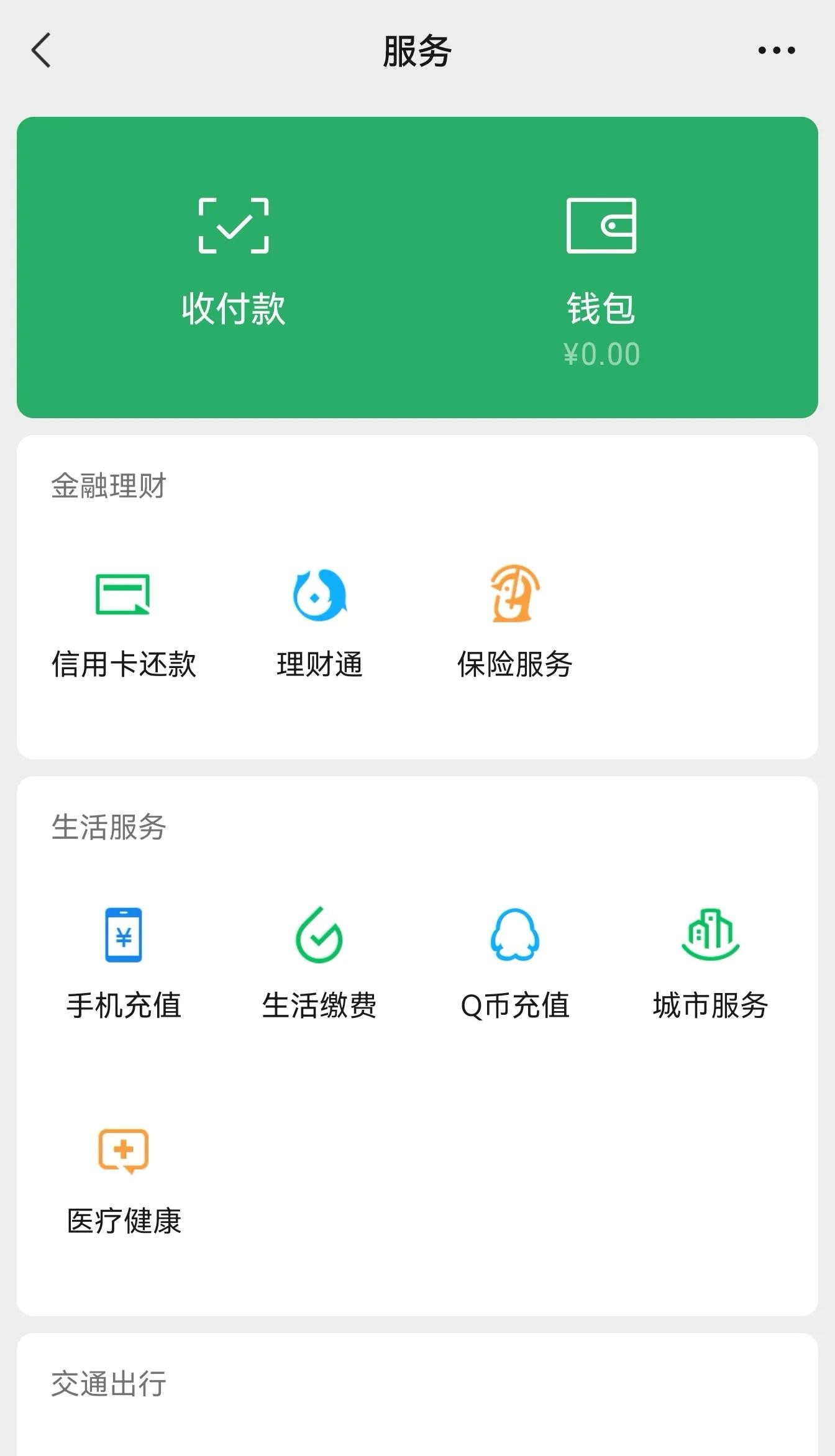Open 保险服务 insurance services

click(x=515, y=621)
